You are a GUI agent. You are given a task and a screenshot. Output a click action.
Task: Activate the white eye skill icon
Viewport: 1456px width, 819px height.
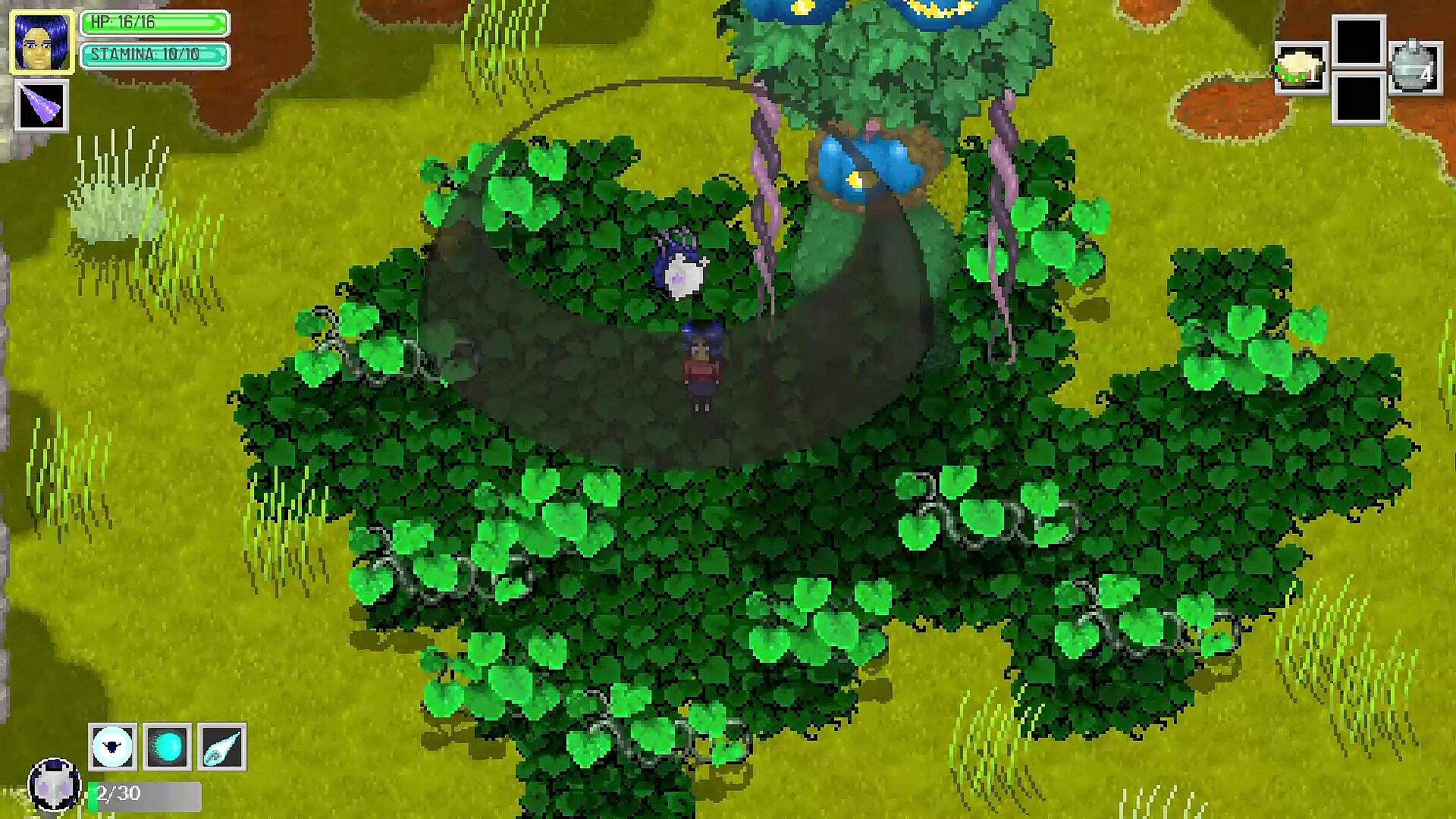[112, 747]
